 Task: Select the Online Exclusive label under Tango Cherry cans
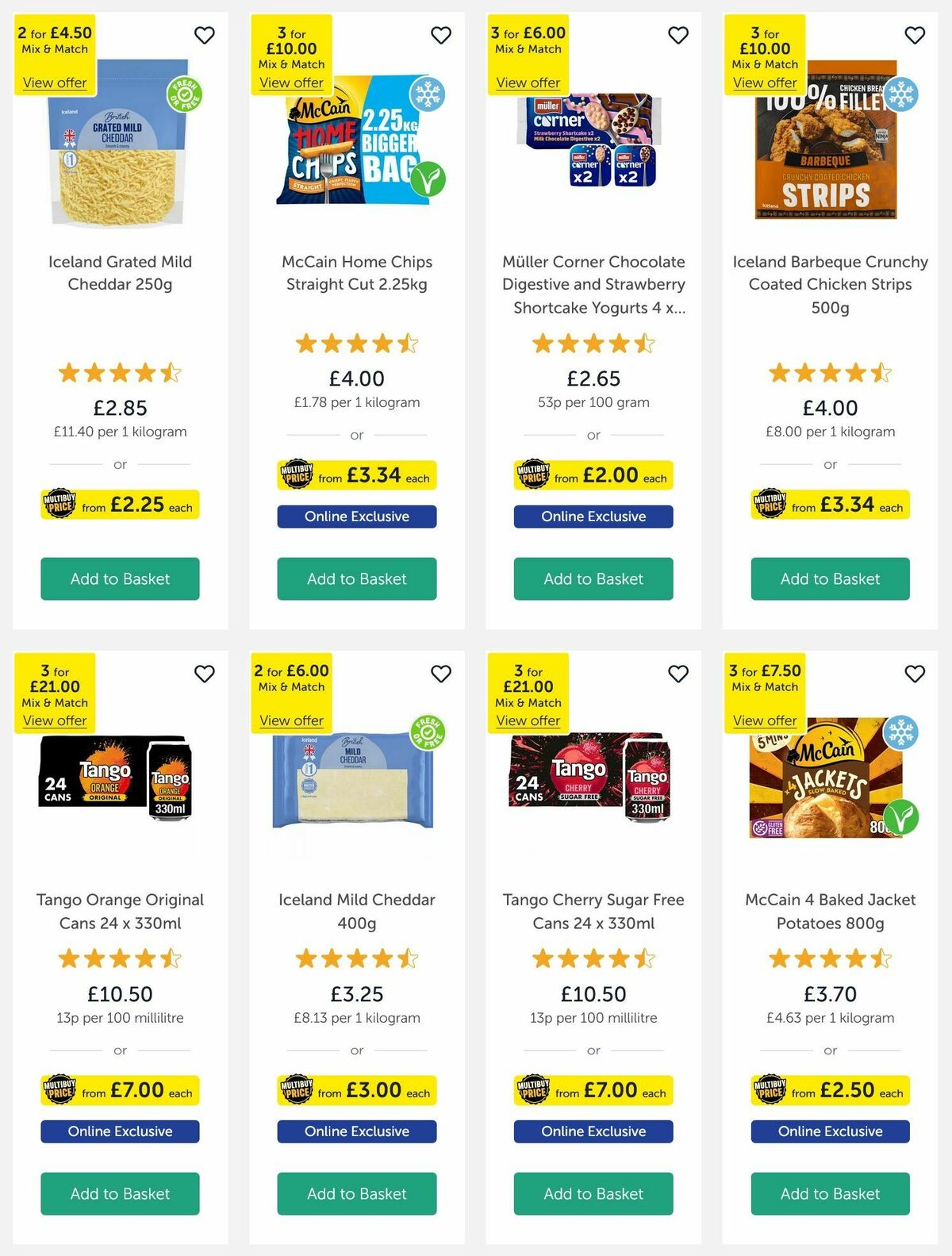(x=593, y=1131)
